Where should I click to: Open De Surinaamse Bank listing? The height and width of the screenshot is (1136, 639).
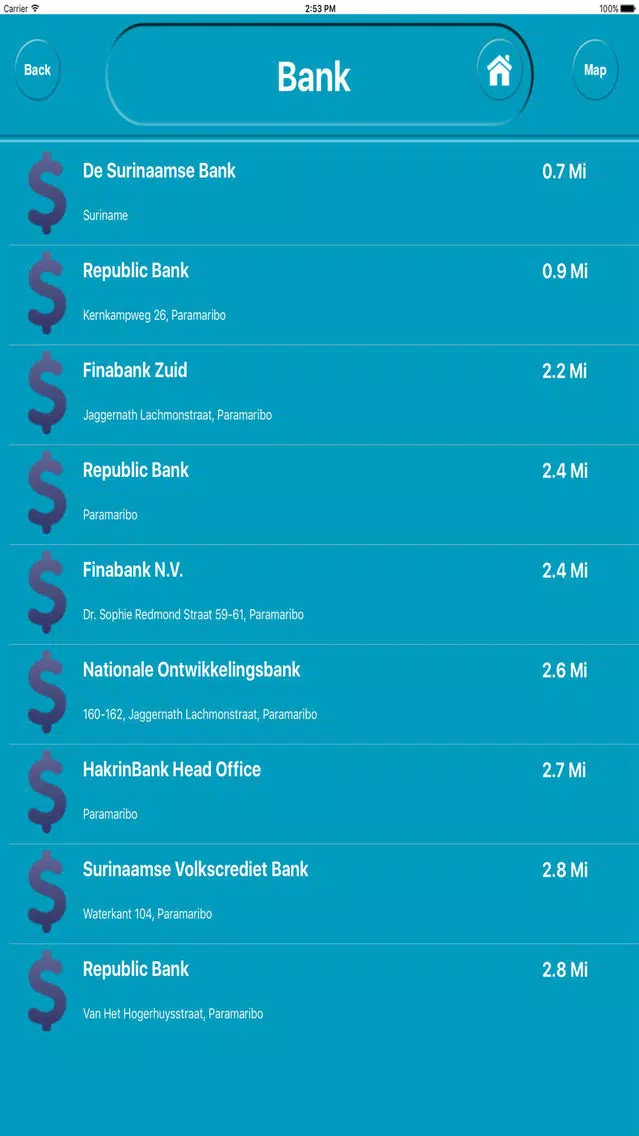(x=320, y=194)
